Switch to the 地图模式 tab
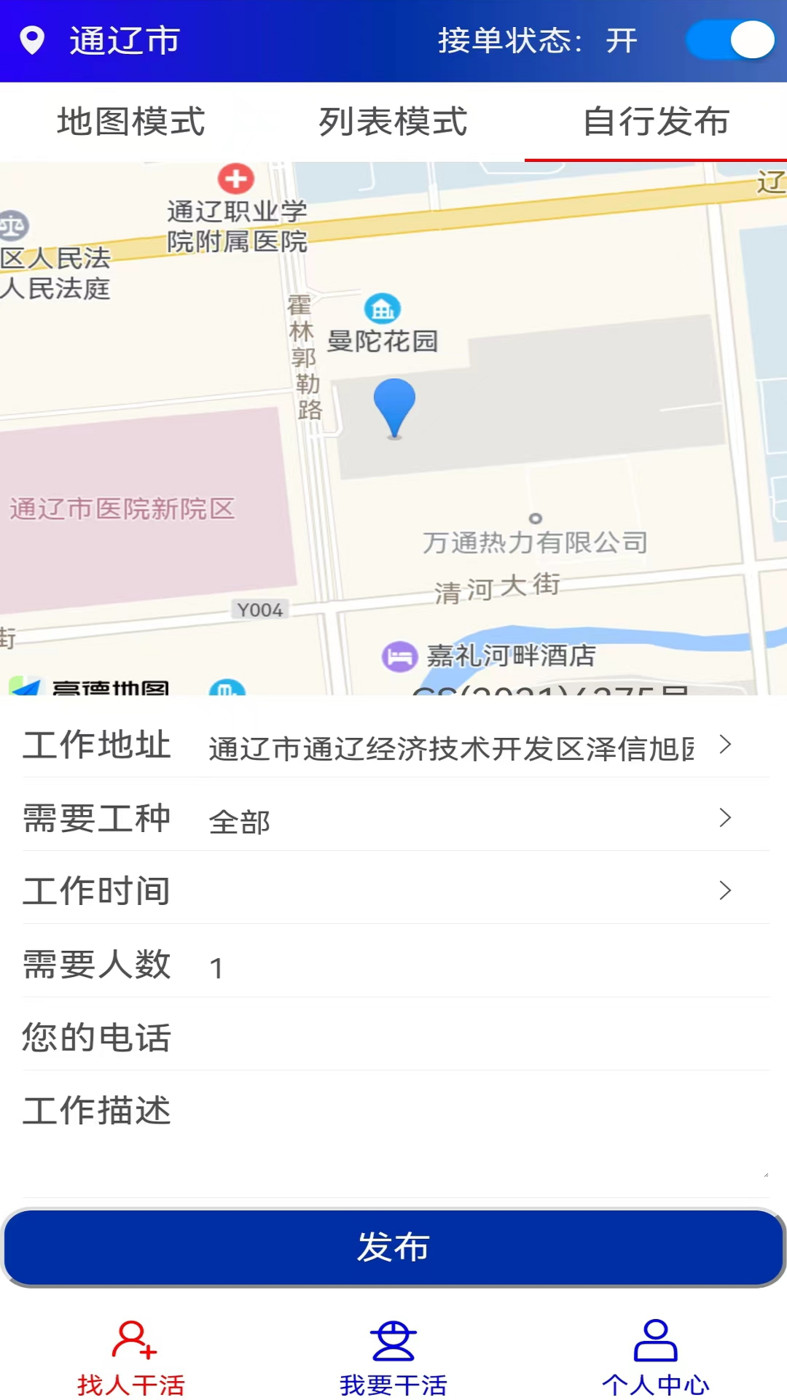The width and height of the screenshot is (787, 1400). tap(129, 121)
